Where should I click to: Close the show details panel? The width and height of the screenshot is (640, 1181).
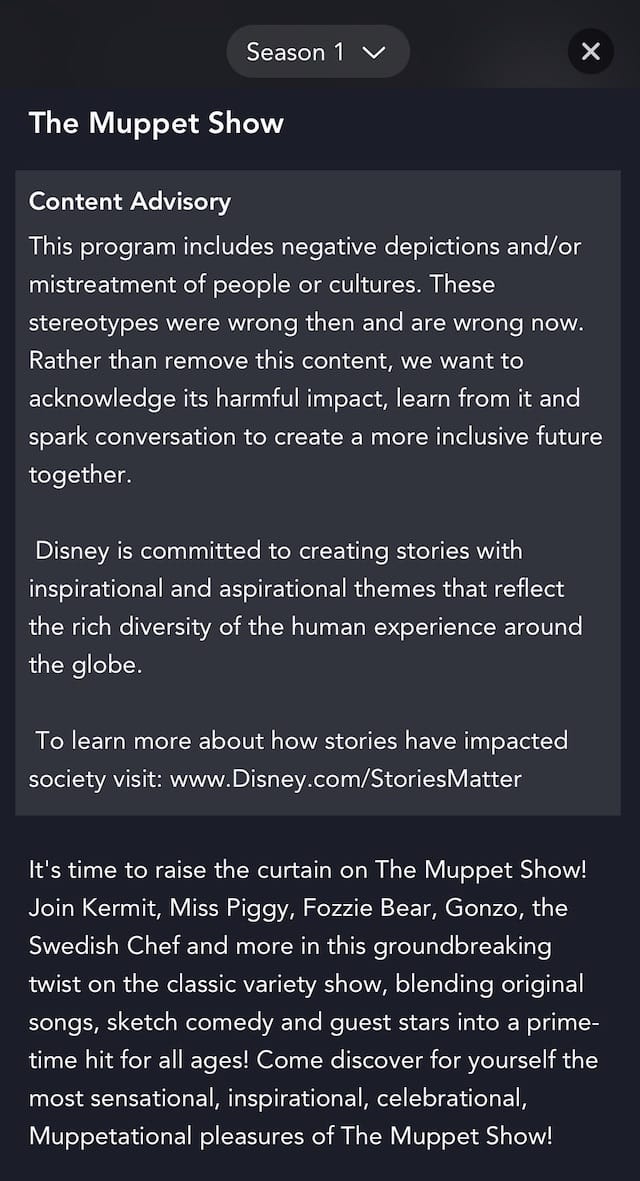(x=591, y=51)
